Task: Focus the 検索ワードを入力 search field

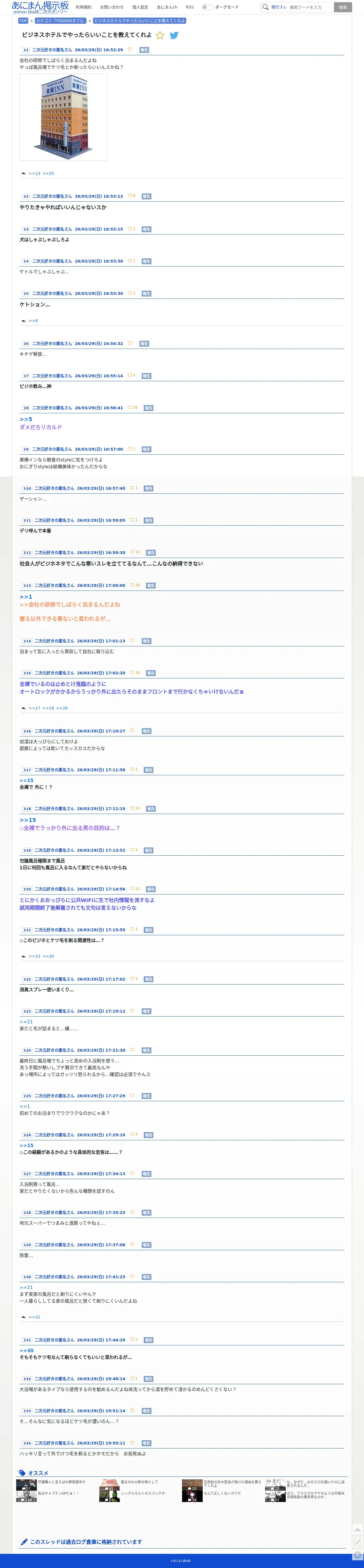Action: pyautogui.click(x=310, y=7)
